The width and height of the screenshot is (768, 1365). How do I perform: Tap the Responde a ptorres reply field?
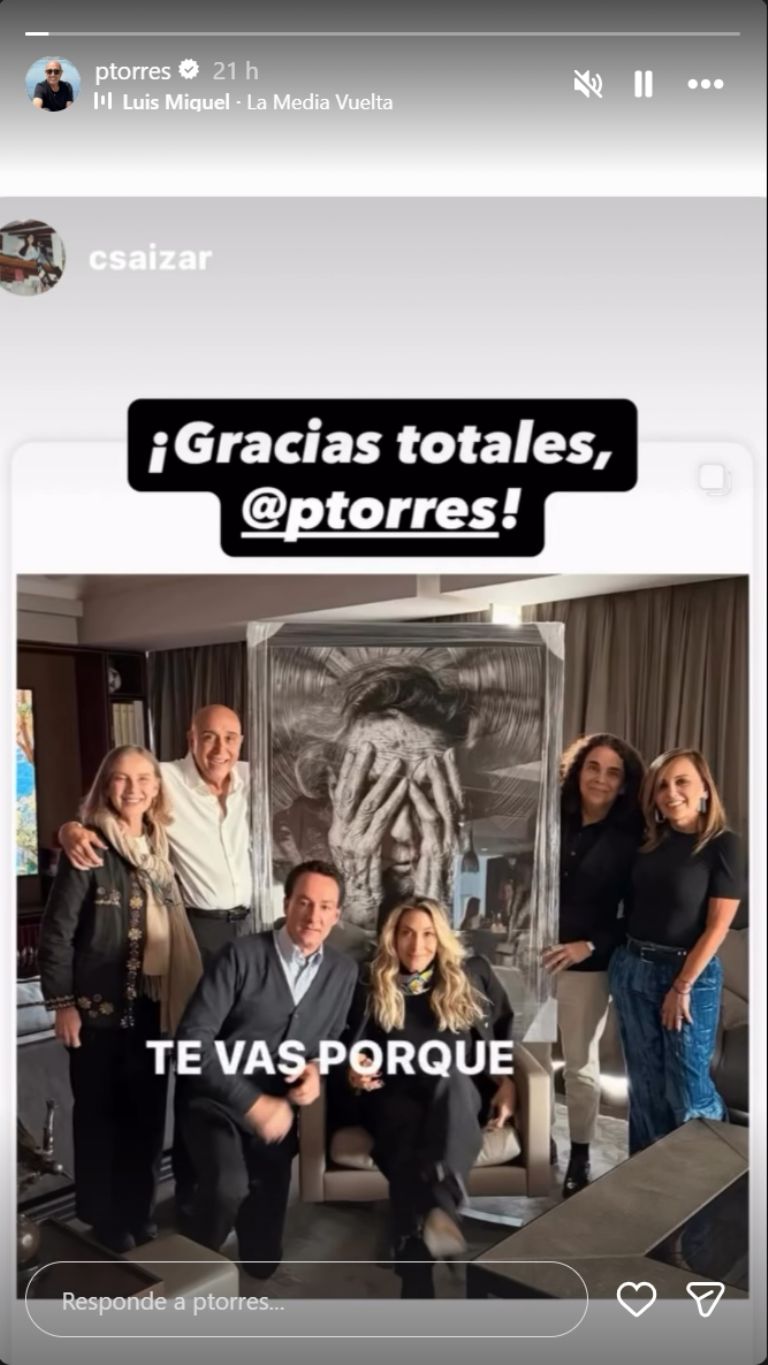(305, 1300)
